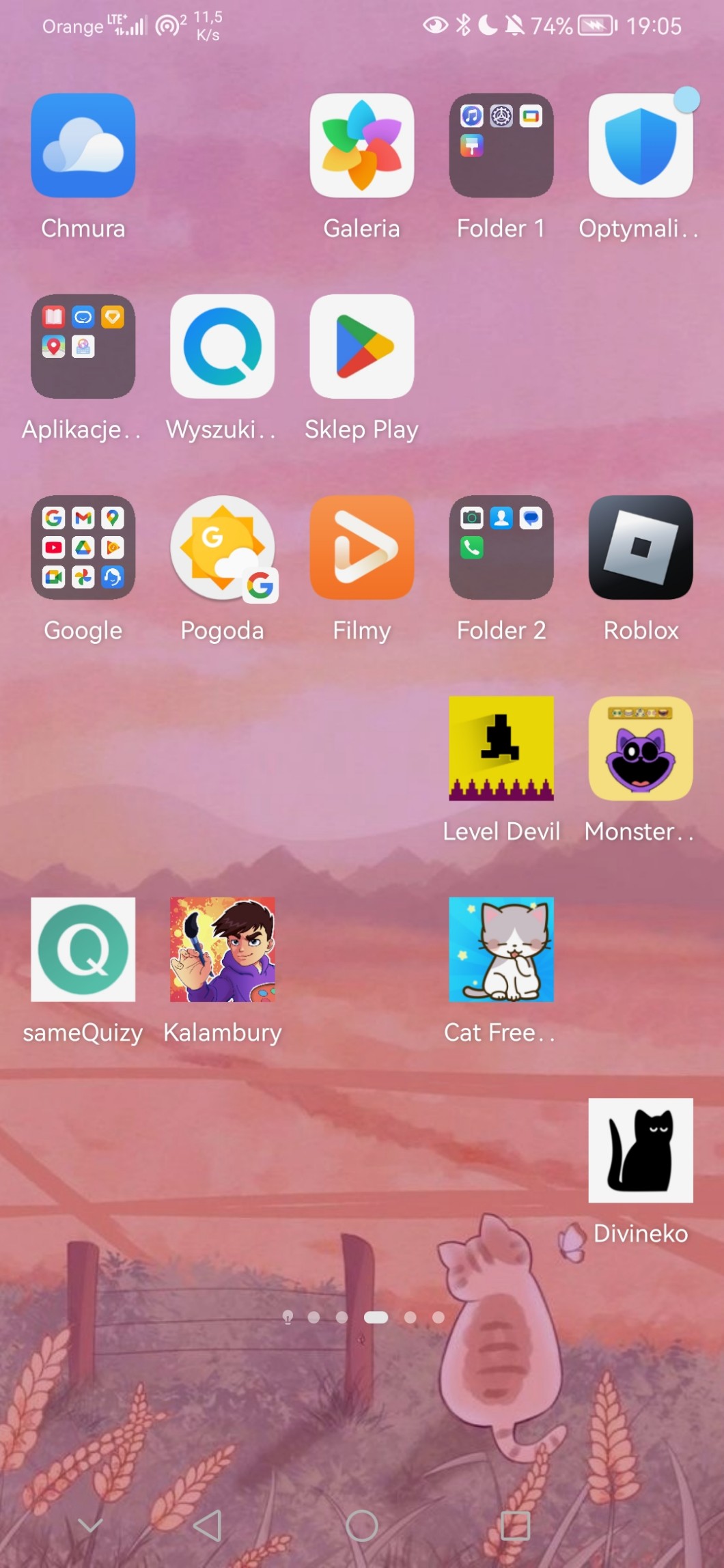Open the Google apps folder
Image resolution: width=724 pixels, height=1568 pixels.
pyautogui.click(x=83, y=547)
